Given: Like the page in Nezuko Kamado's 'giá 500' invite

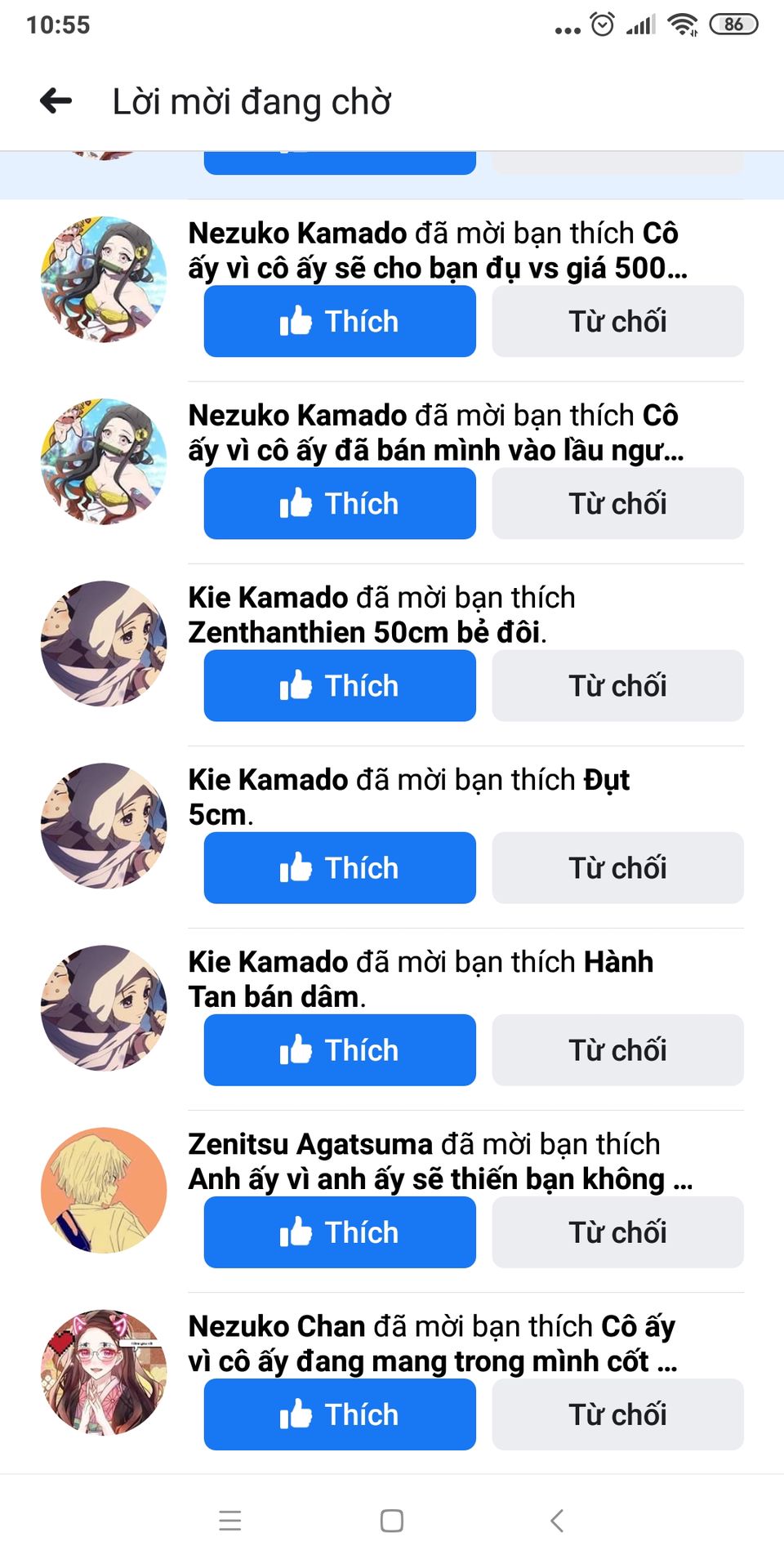Looking at the screenshot, I should pyautogui.click(x=340, y=321).
